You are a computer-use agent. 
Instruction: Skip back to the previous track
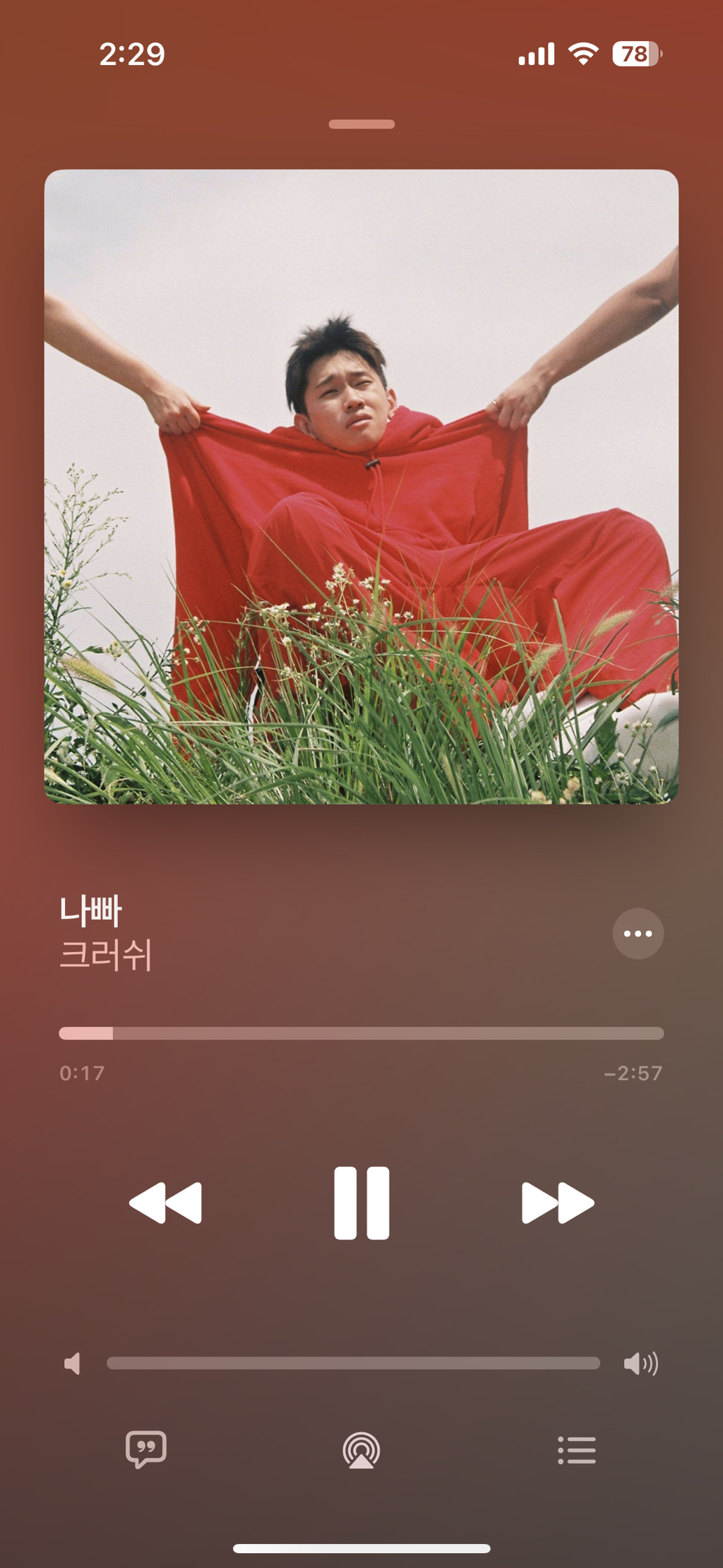(166, 1201)
